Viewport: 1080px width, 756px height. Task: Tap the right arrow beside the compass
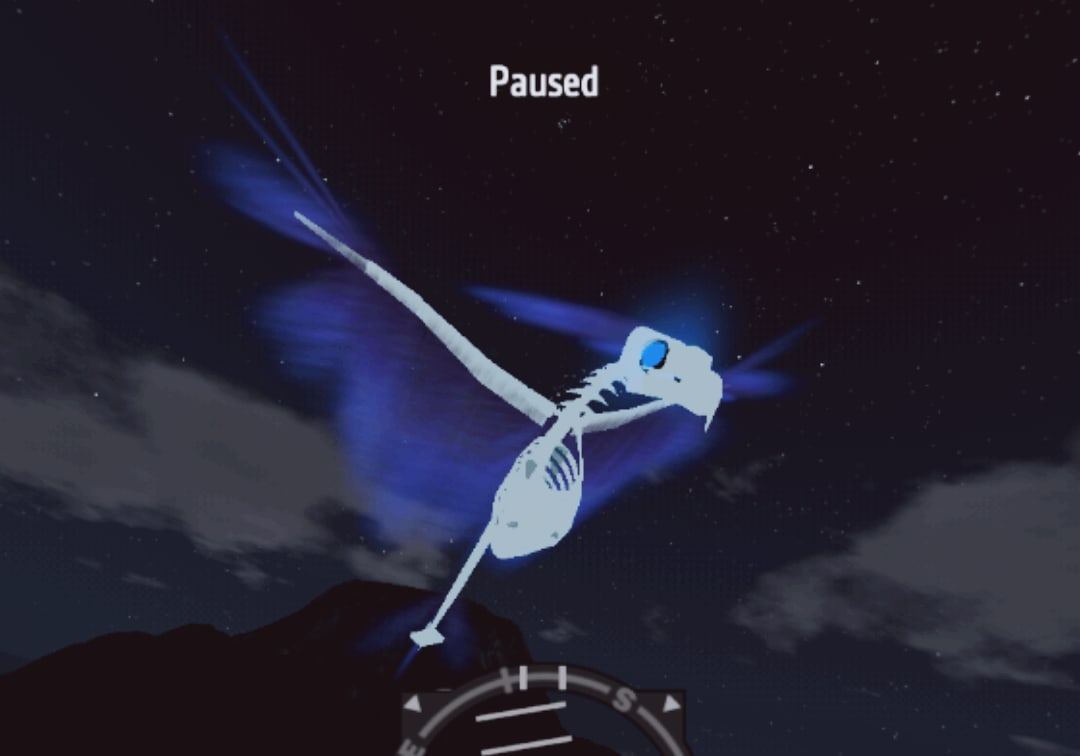673,704
